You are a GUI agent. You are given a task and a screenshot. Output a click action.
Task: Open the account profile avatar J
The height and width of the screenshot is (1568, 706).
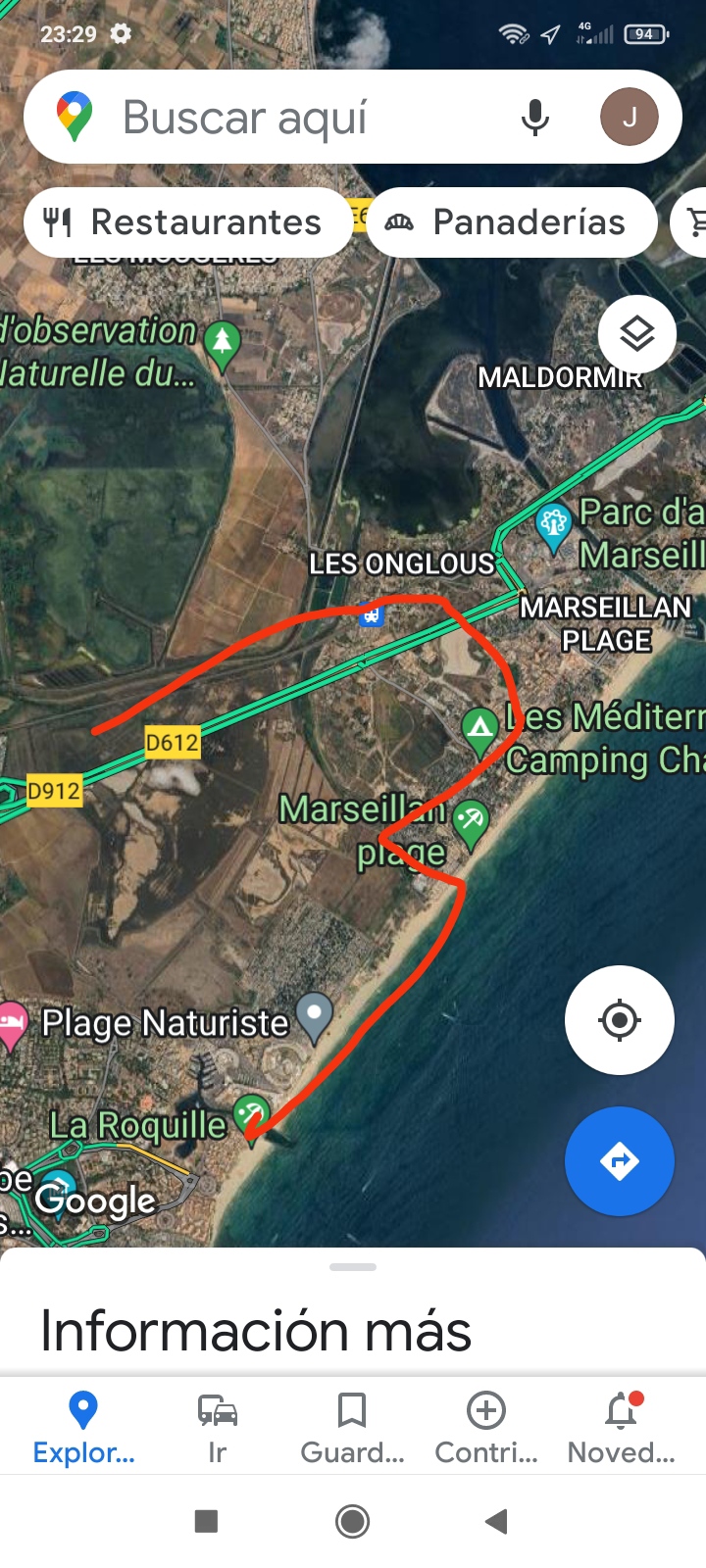[629, 118]
